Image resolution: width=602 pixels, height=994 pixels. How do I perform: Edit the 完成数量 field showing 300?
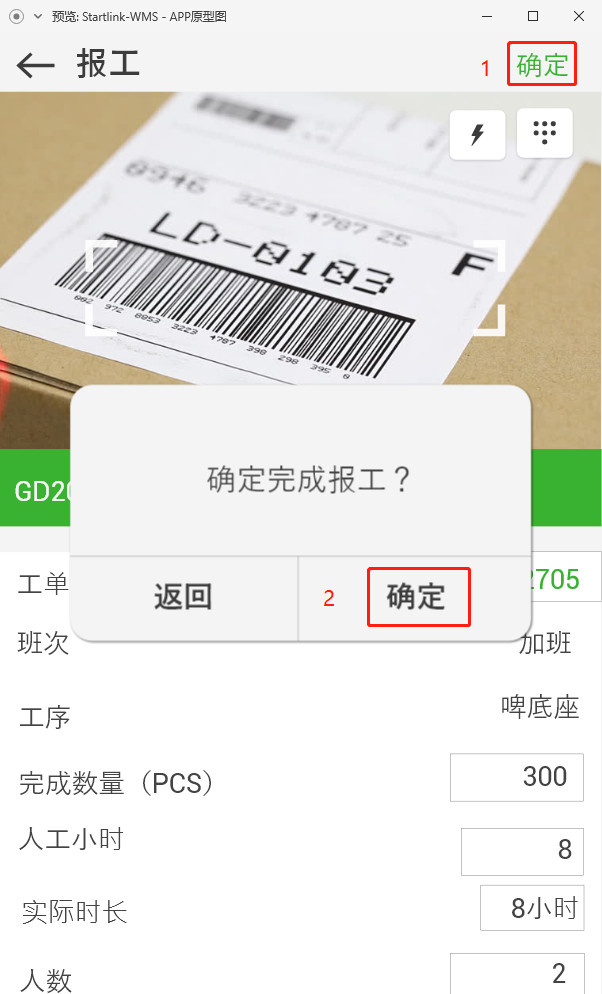coord(516,778)
